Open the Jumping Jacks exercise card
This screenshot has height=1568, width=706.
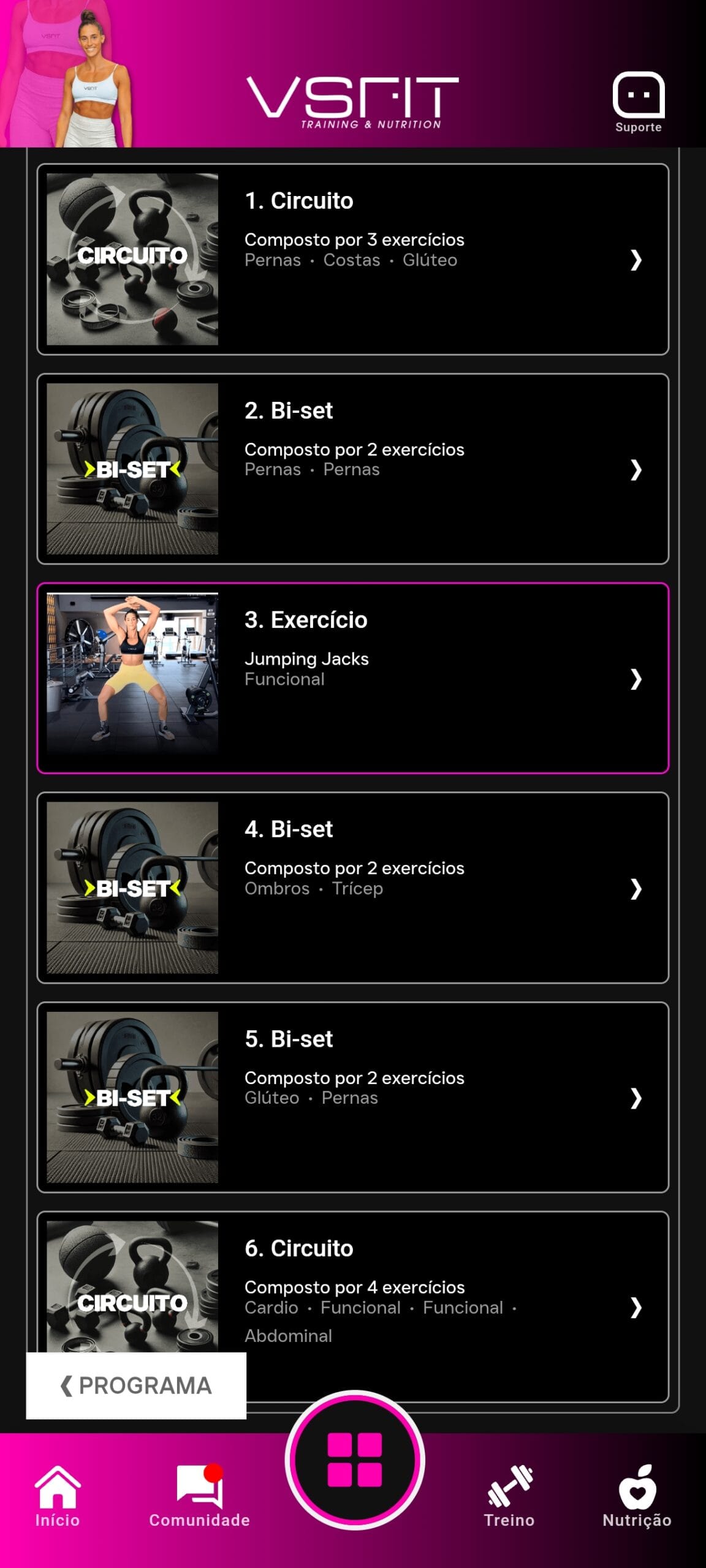(352, 678)
